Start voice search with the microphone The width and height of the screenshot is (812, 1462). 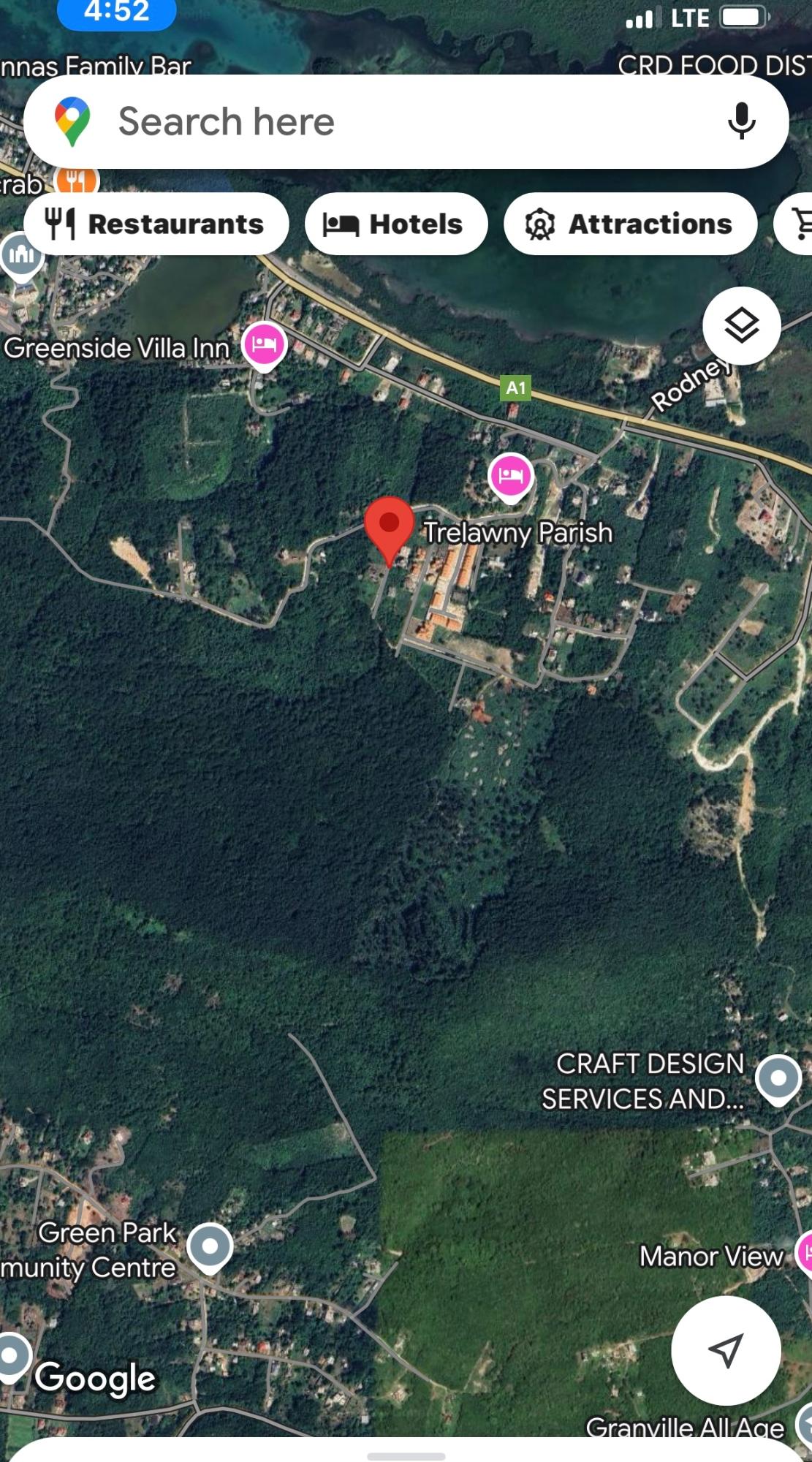741,121
